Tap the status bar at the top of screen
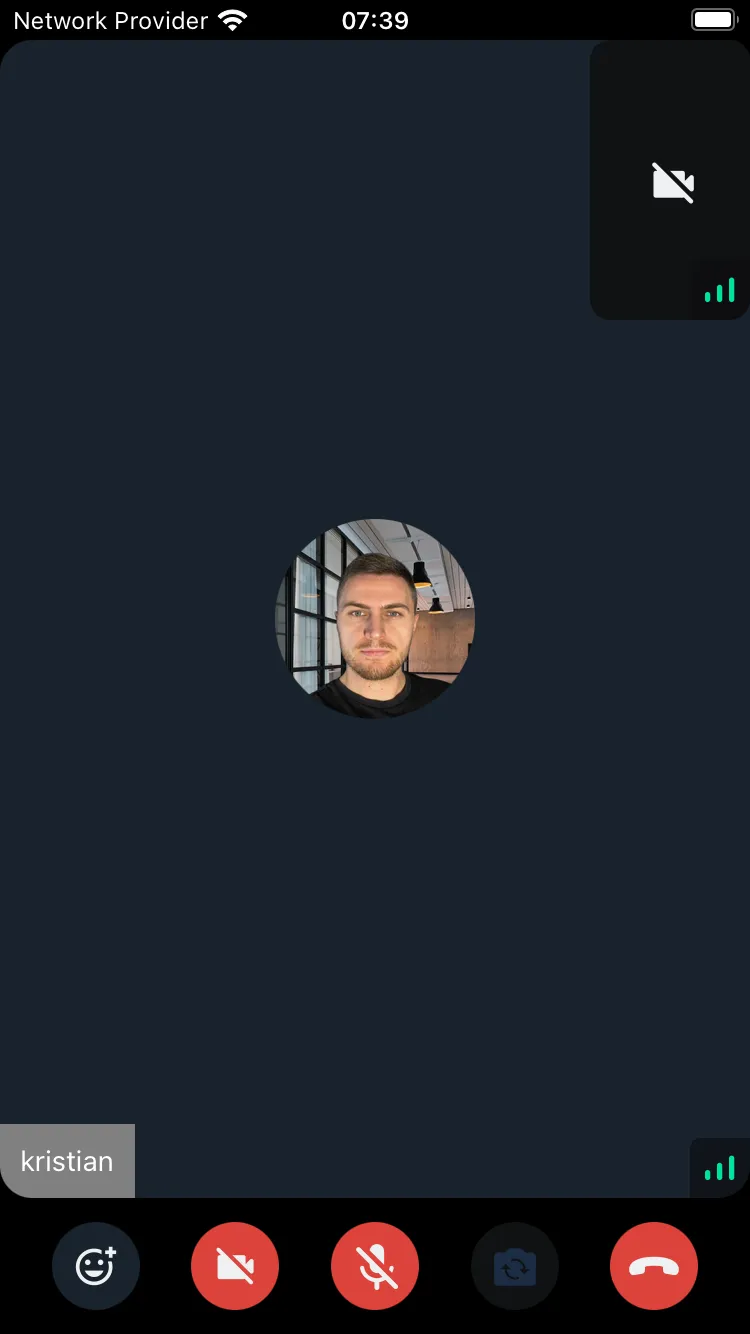 point(375,20)
